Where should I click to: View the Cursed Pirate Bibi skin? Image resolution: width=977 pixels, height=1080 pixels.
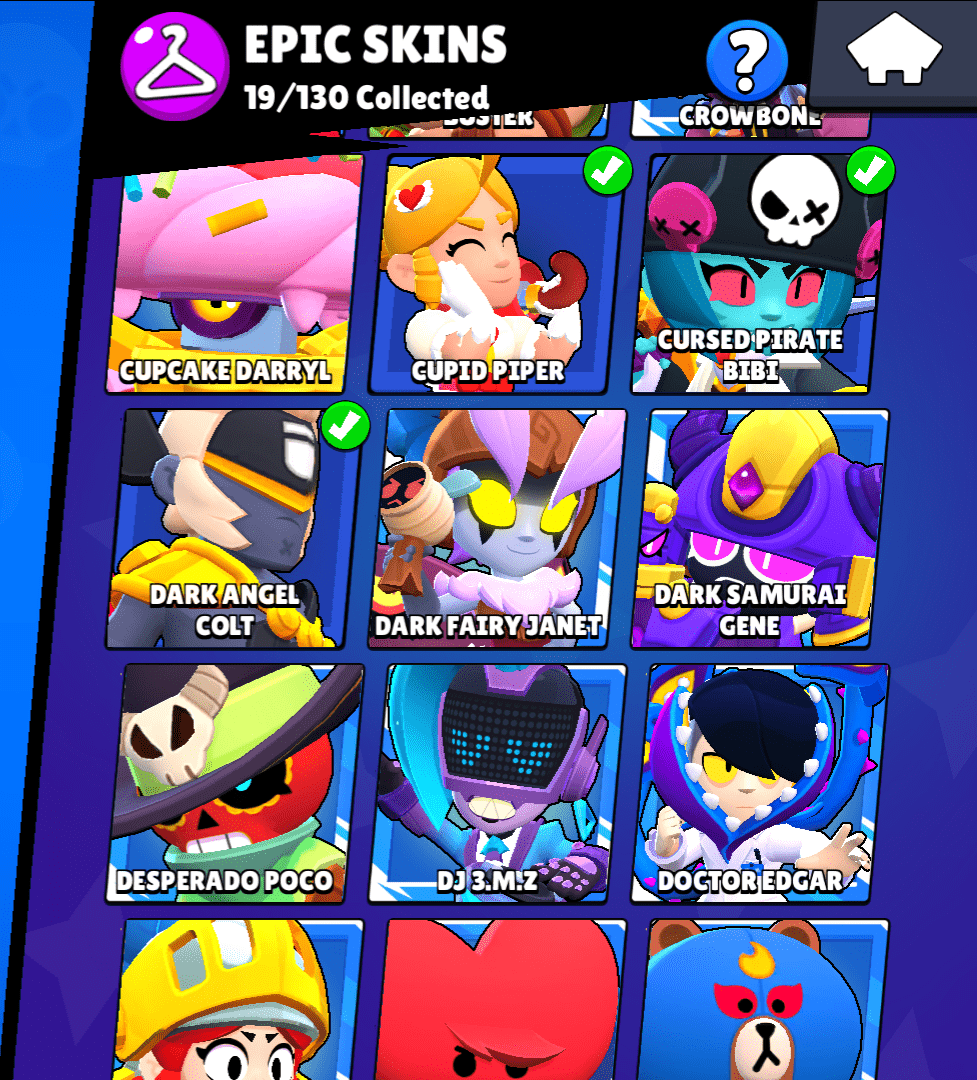point(758,275)
